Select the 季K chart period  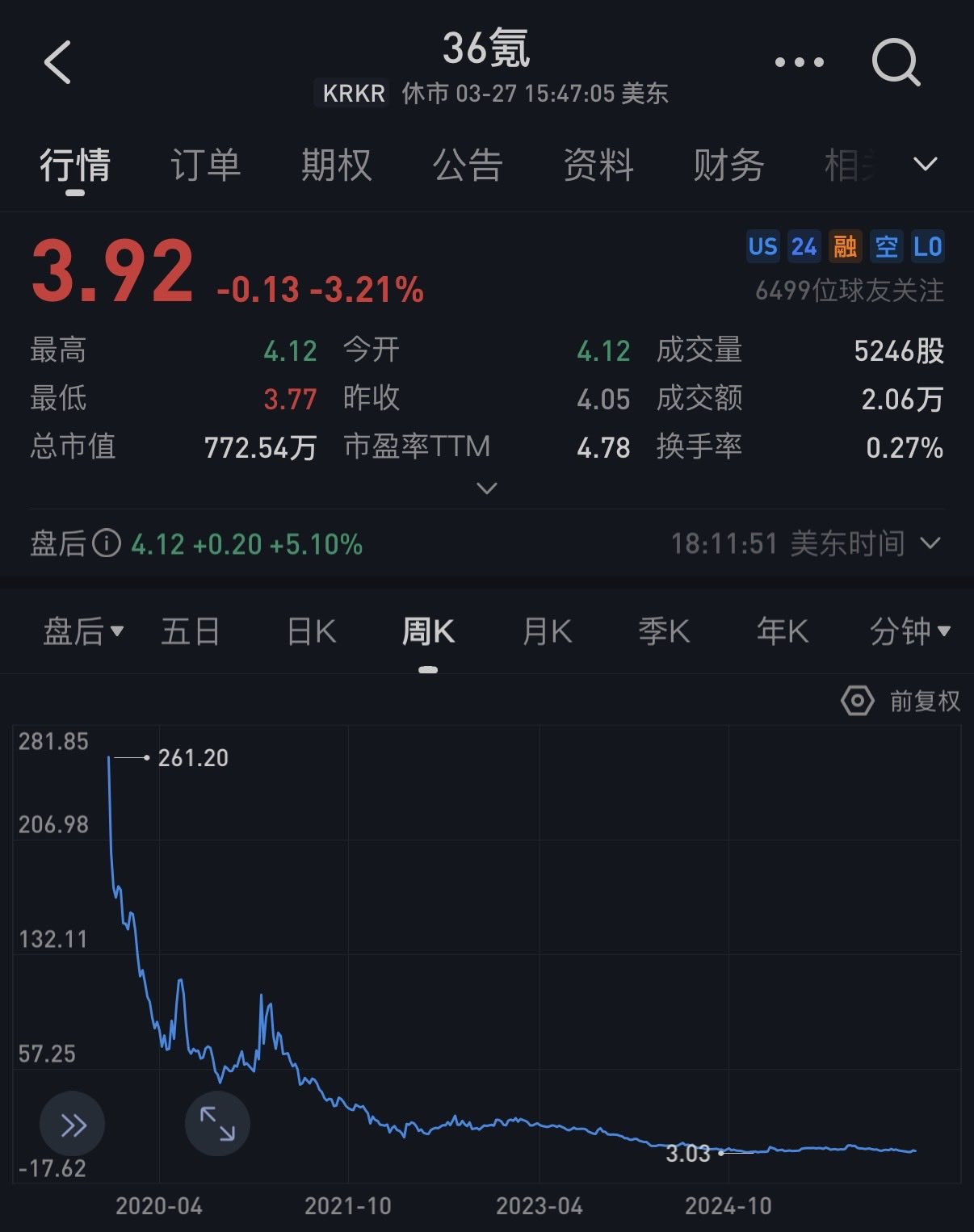664,631
